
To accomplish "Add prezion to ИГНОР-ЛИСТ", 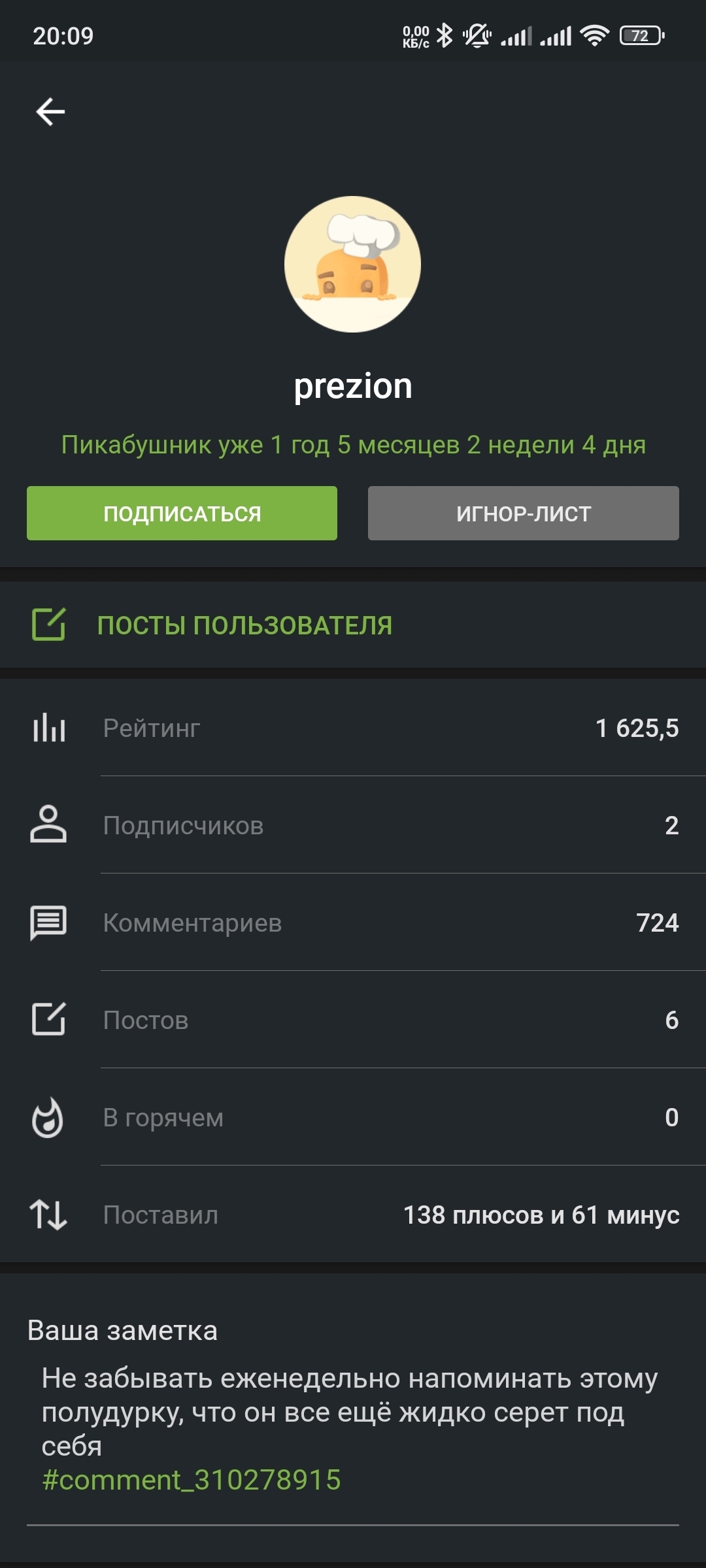I will pyautogui.click(x=523, y=514).
